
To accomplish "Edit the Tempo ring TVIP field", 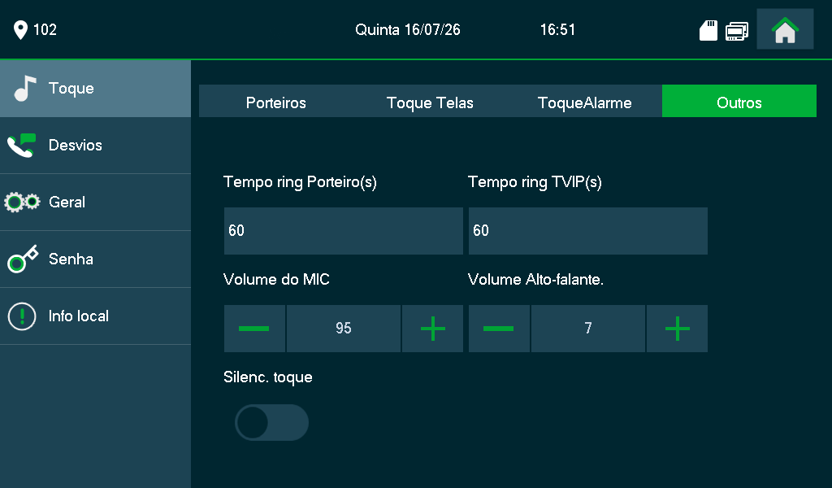I will (588, 231).
